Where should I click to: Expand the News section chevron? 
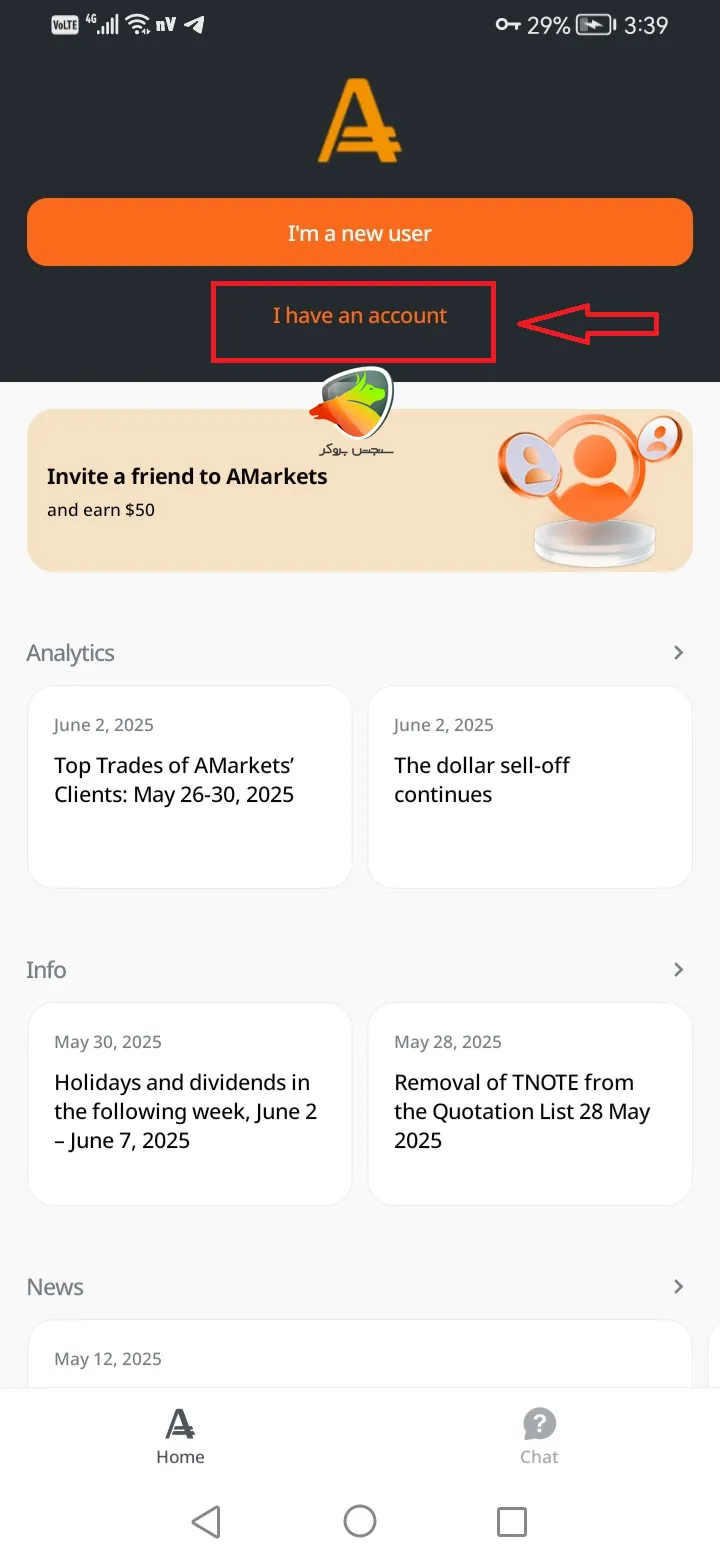[x=678, y=1286]
